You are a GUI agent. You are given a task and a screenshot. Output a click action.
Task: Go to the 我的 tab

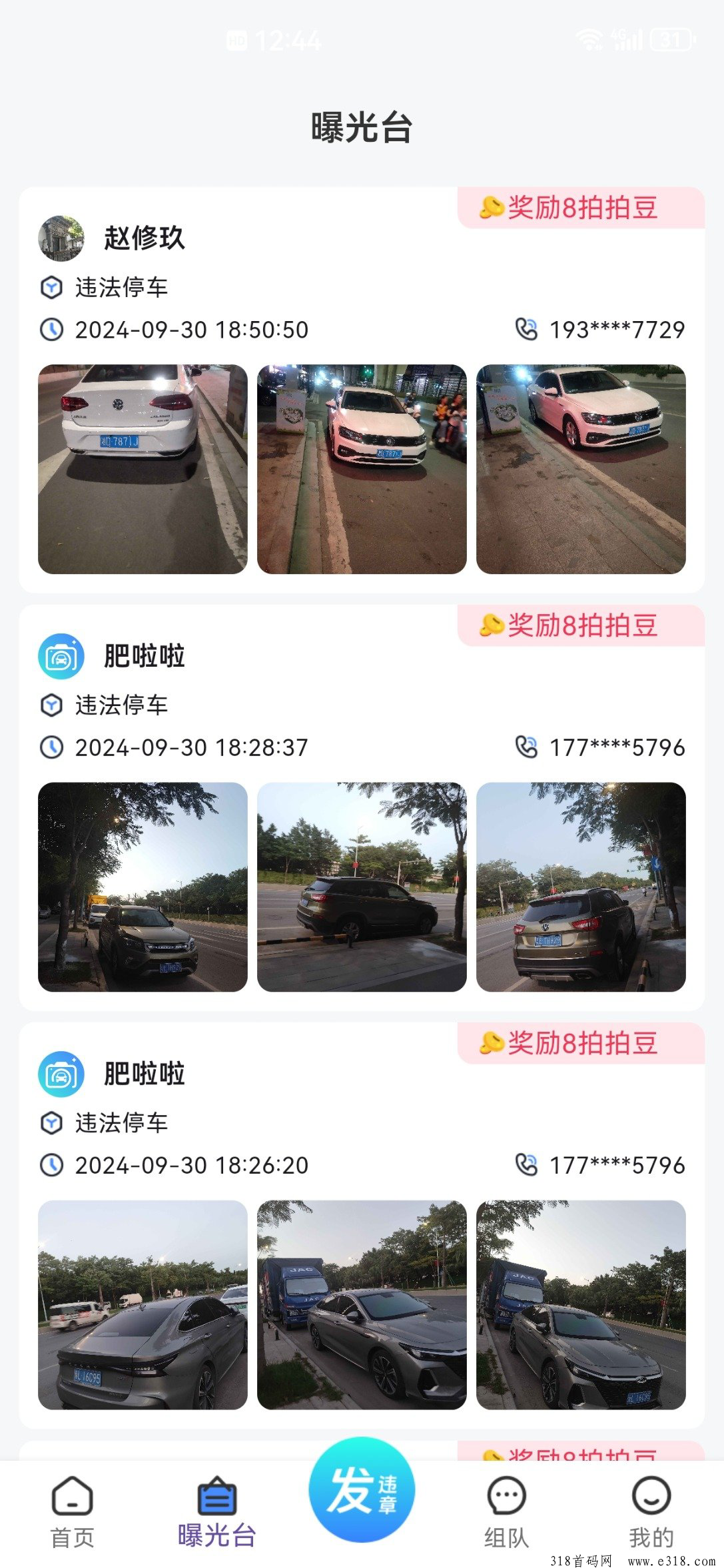651,1512
